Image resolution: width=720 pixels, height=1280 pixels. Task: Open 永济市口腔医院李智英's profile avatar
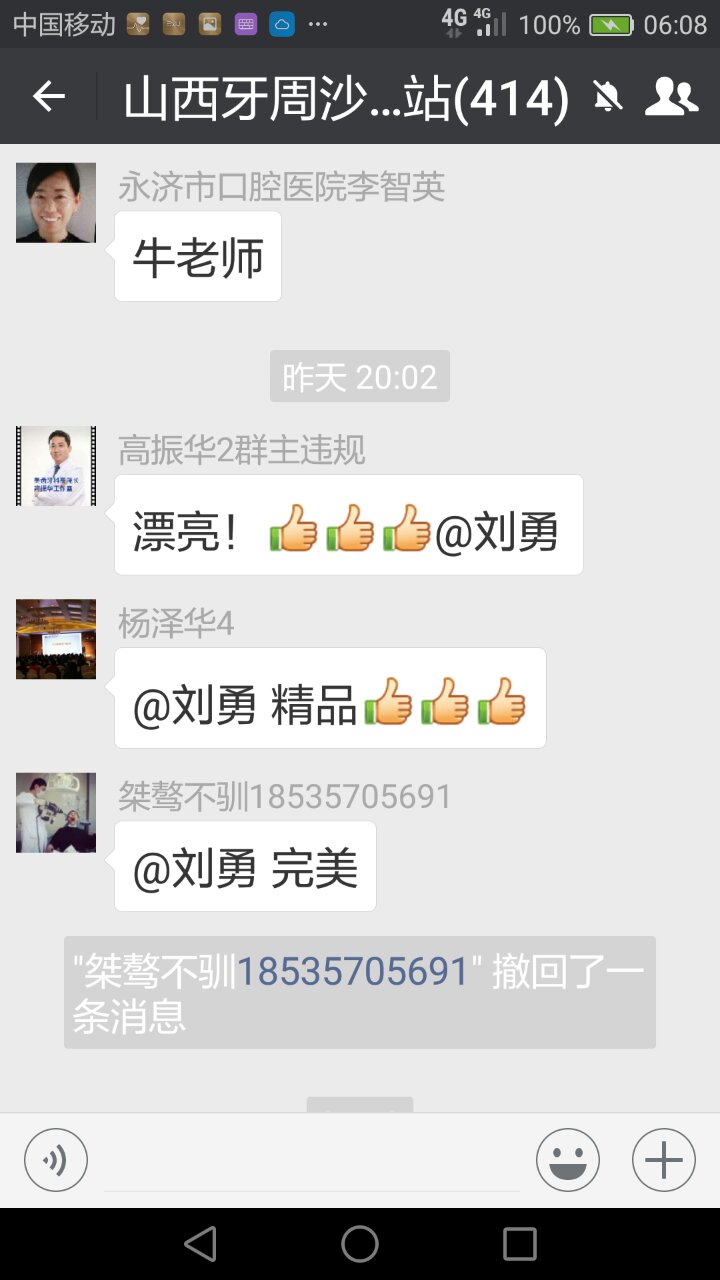pos(56,203)
